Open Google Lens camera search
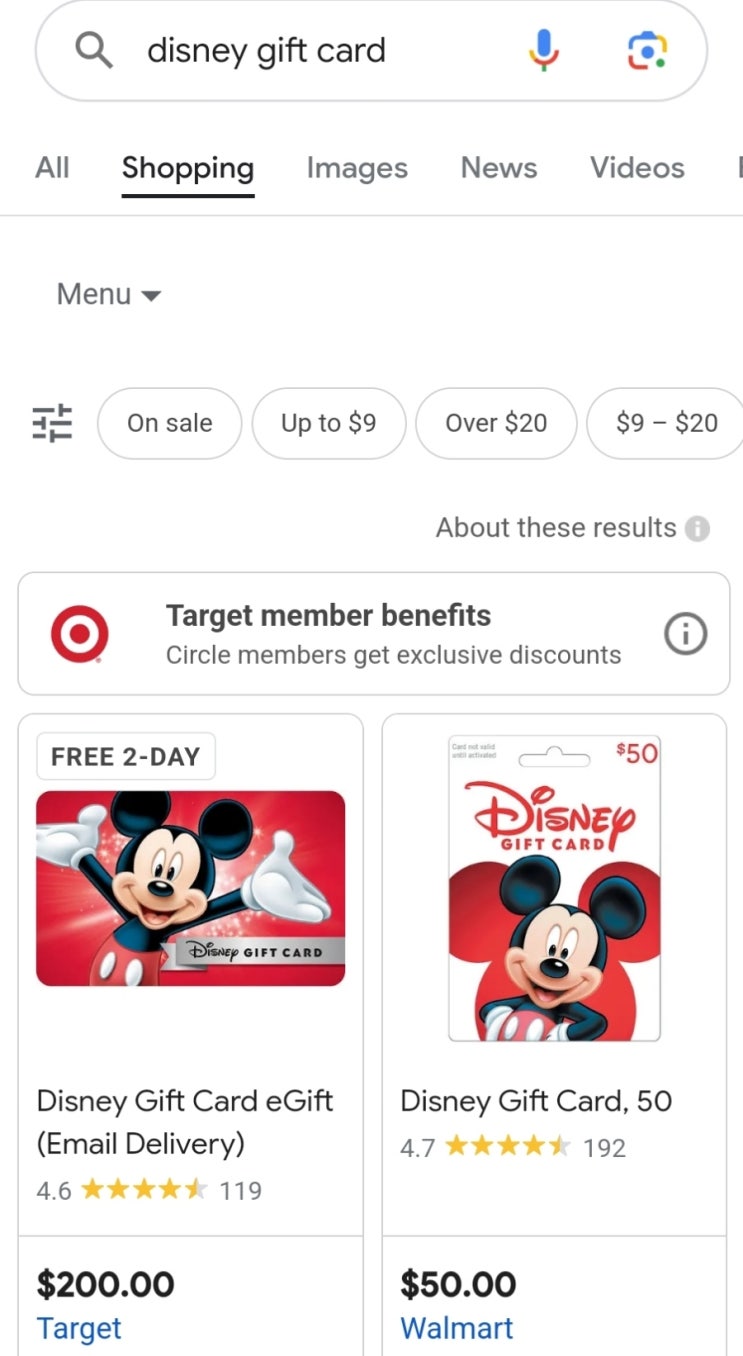The image size is (743, 1356). [647, 51]
